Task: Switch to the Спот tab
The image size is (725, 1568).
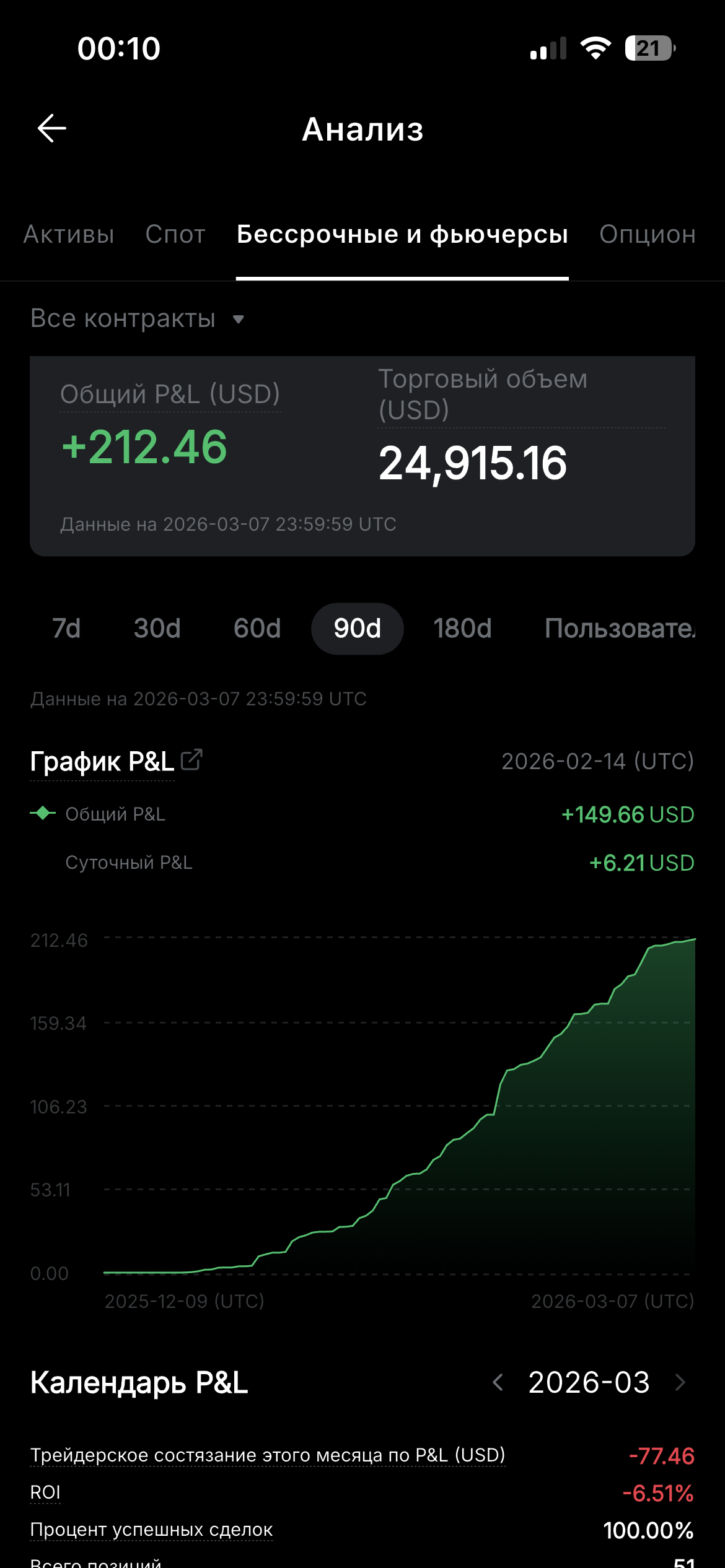Action: coord(175,235)
